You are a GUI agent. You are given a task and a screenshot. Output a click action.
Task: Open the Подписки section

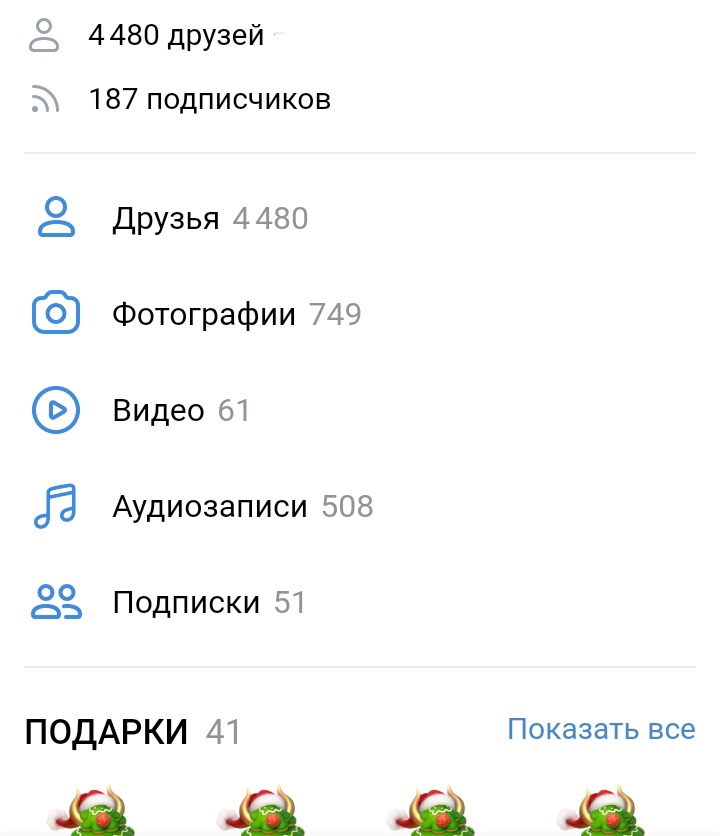186,602
